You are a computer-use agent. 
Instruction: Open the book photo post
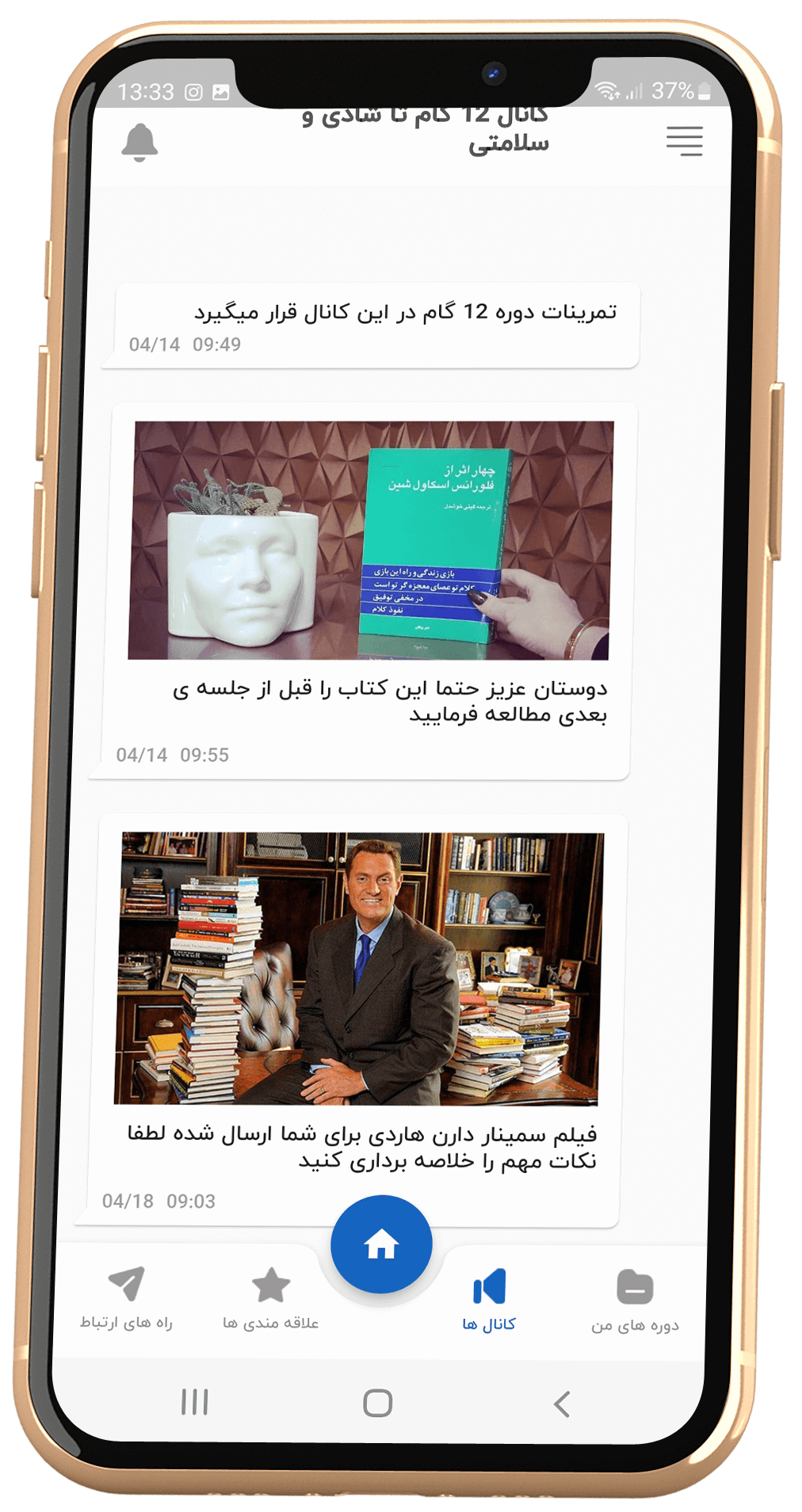tap(370, 540)
